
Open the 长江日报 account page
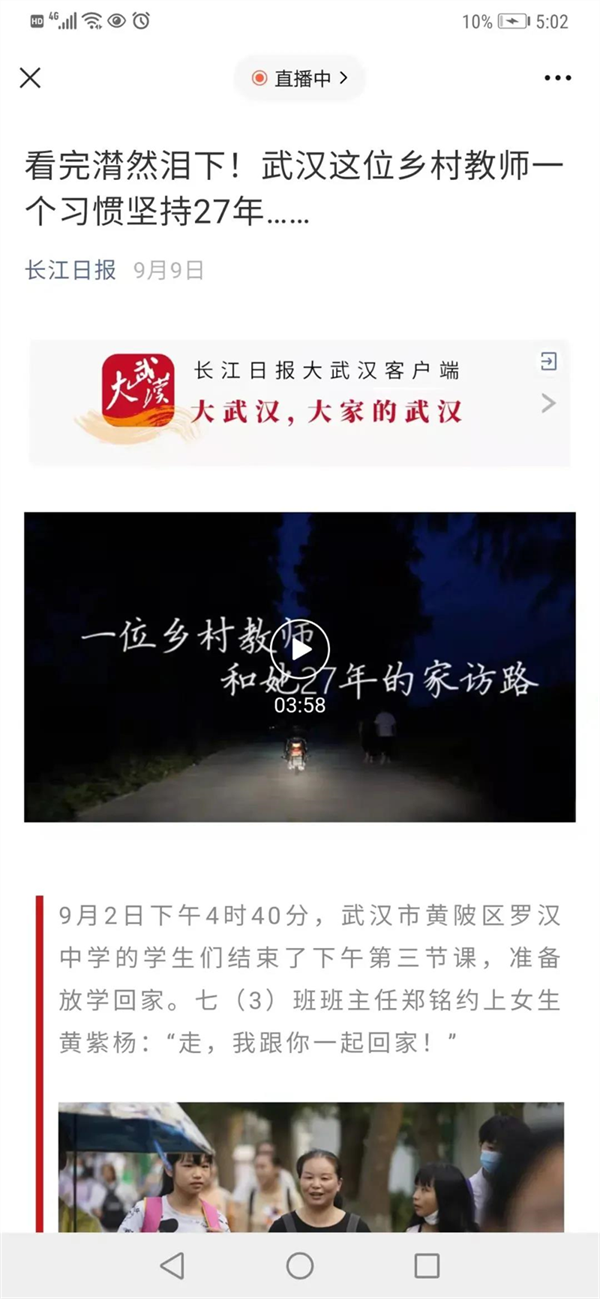click(x=70, y=269)
